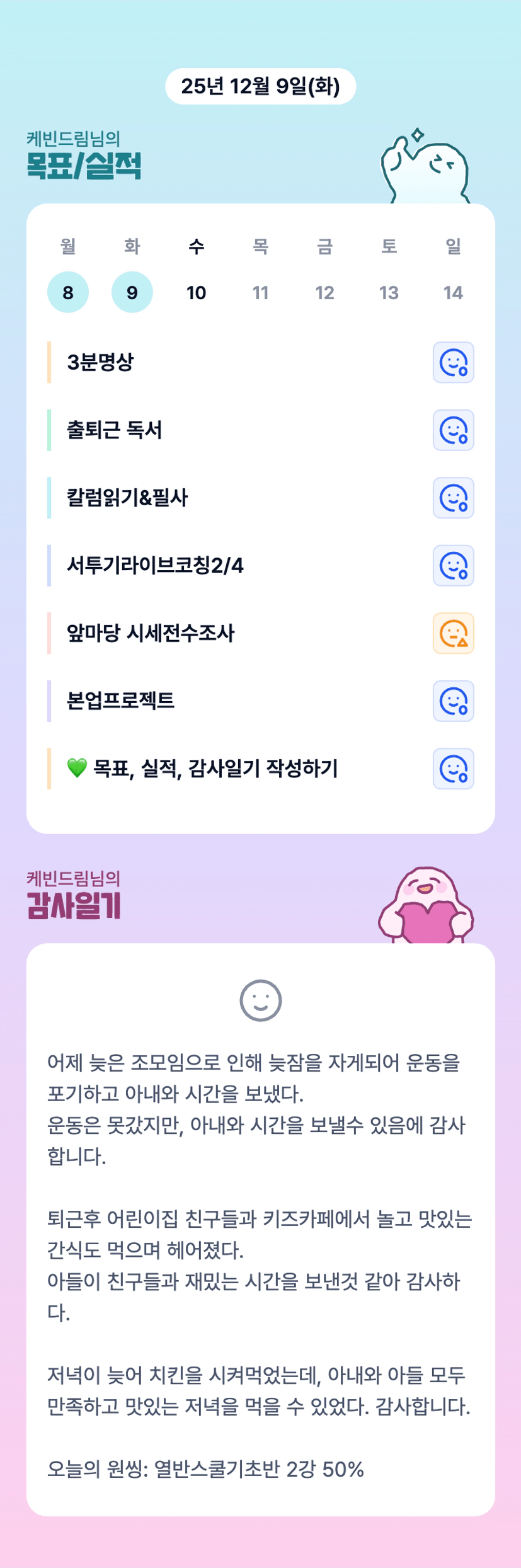Tap the status face icon for 출퇴근 독서

[x=454, y=430]
